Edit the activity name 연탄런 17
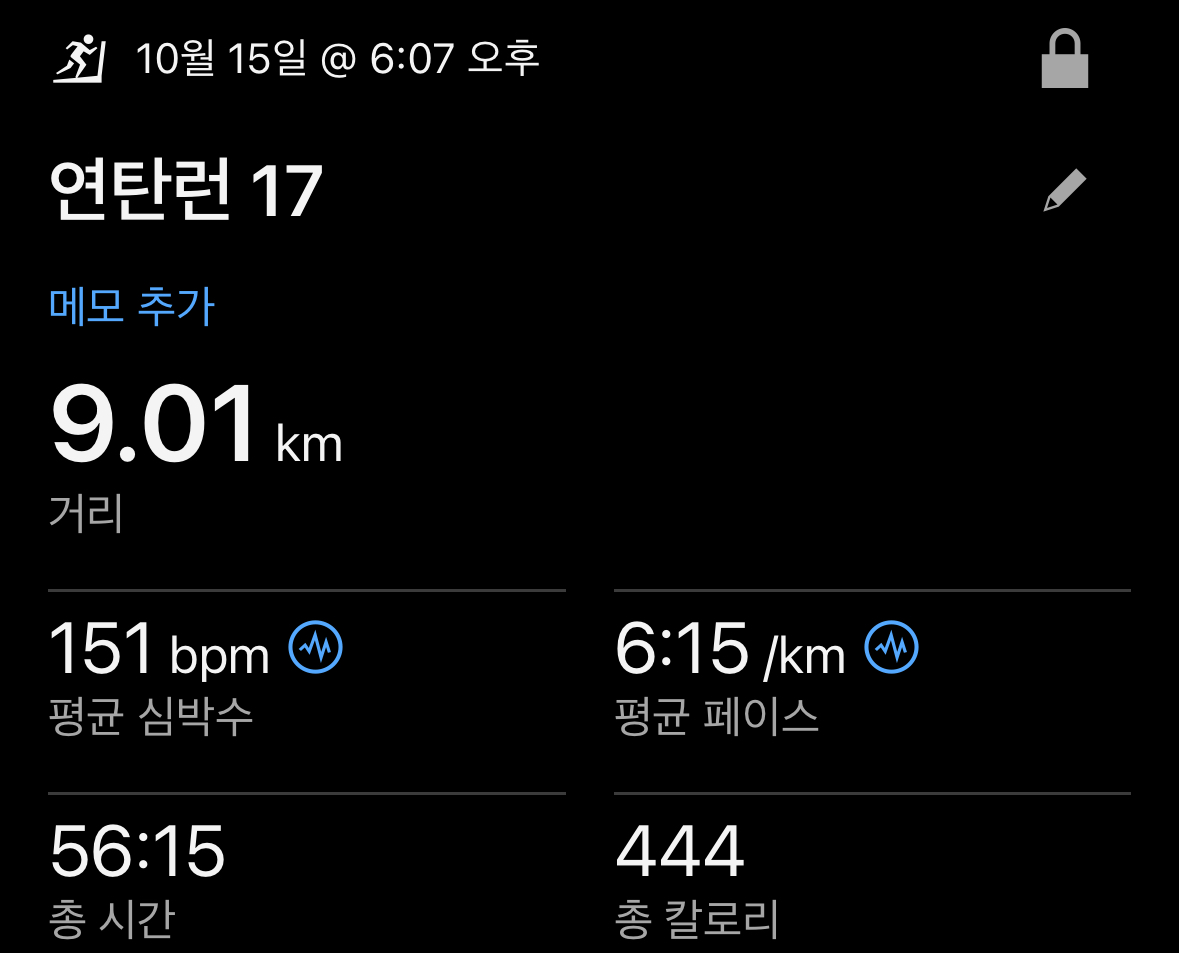The height and width of the screenshot is (953, 1179). pyautogui.click(x=1064, y=190)
